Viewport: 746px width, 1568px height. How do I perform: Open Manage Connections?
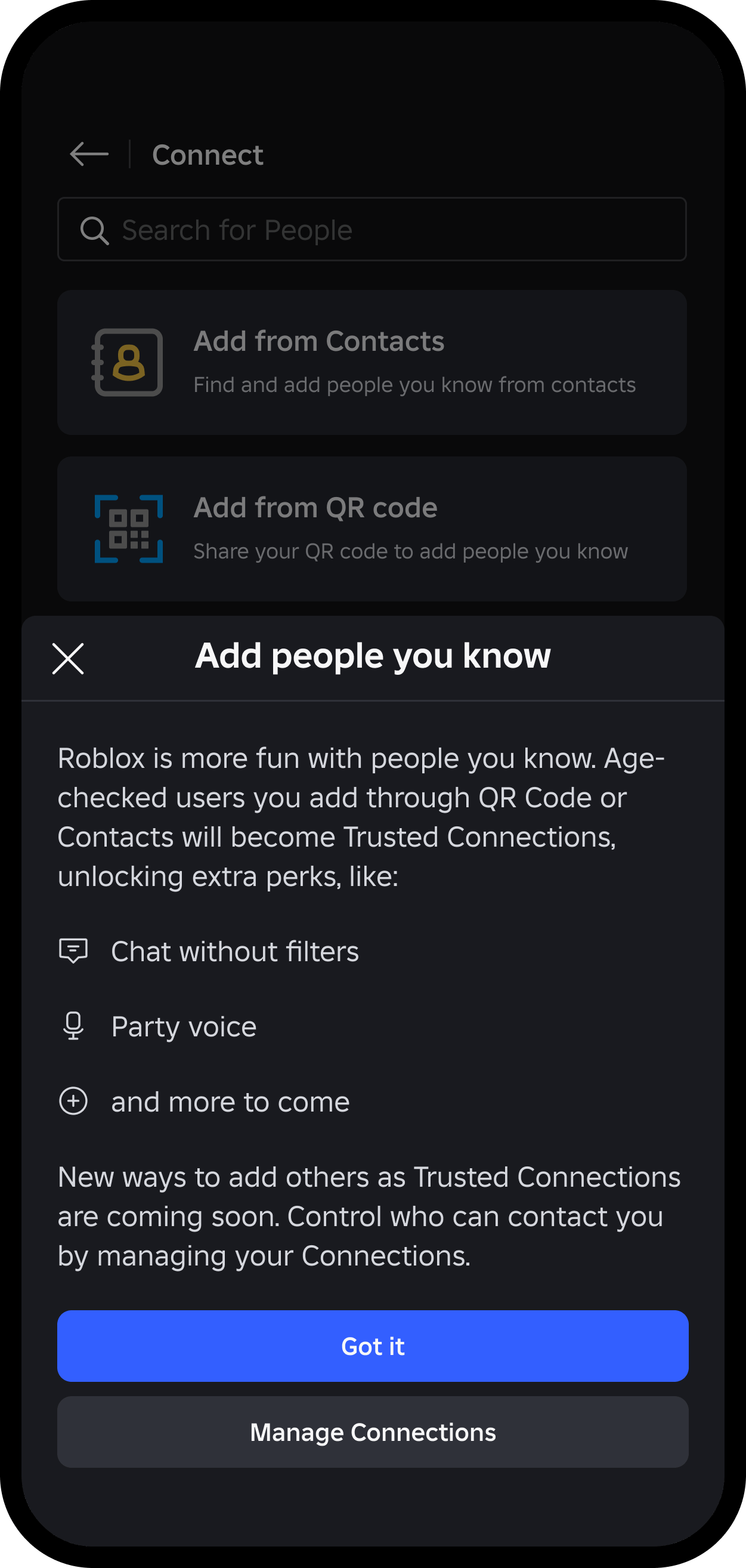pyautogui.click(x=372, y=1431)
